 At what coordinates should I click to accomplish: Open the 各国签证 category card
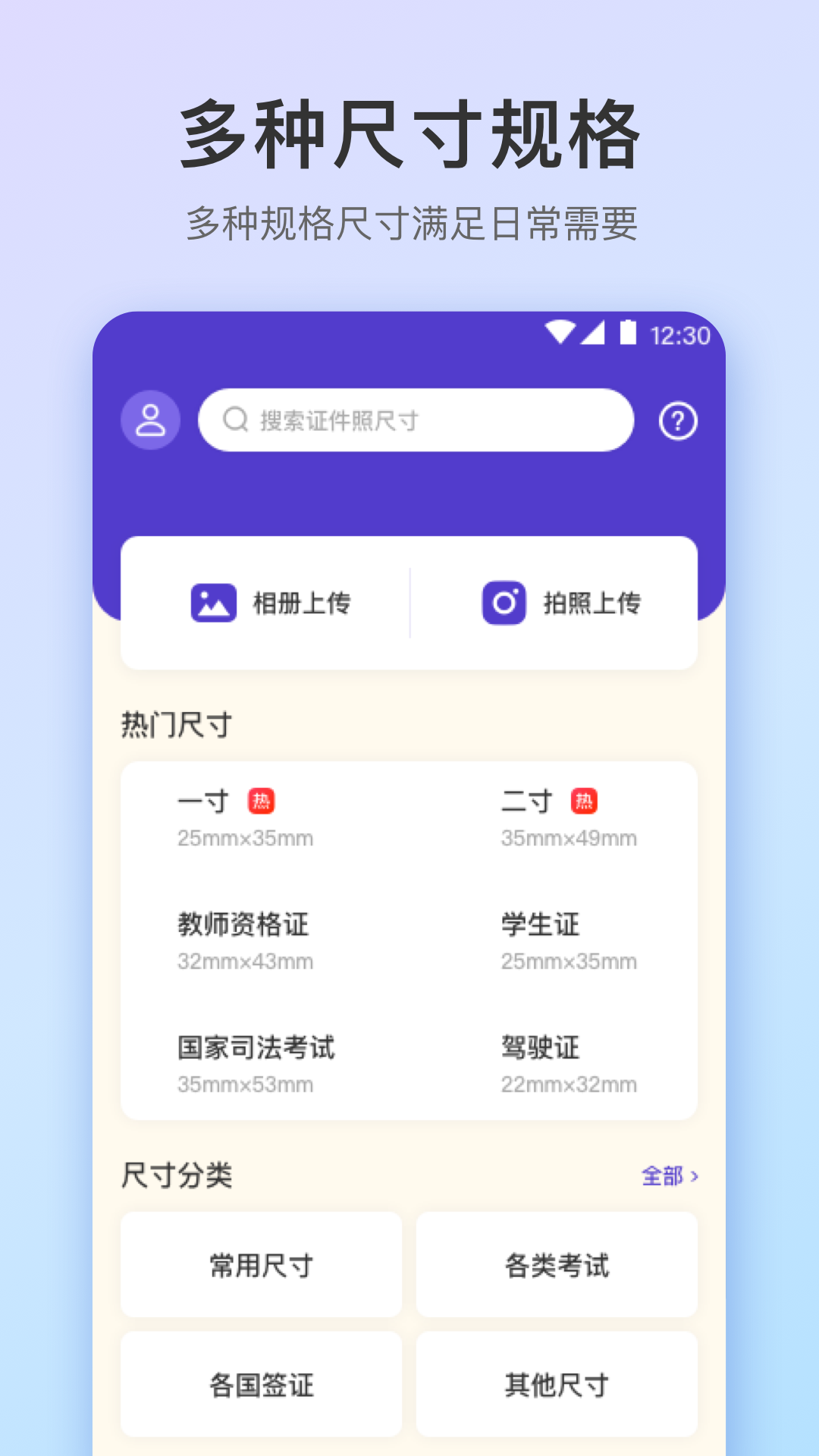261,1383
